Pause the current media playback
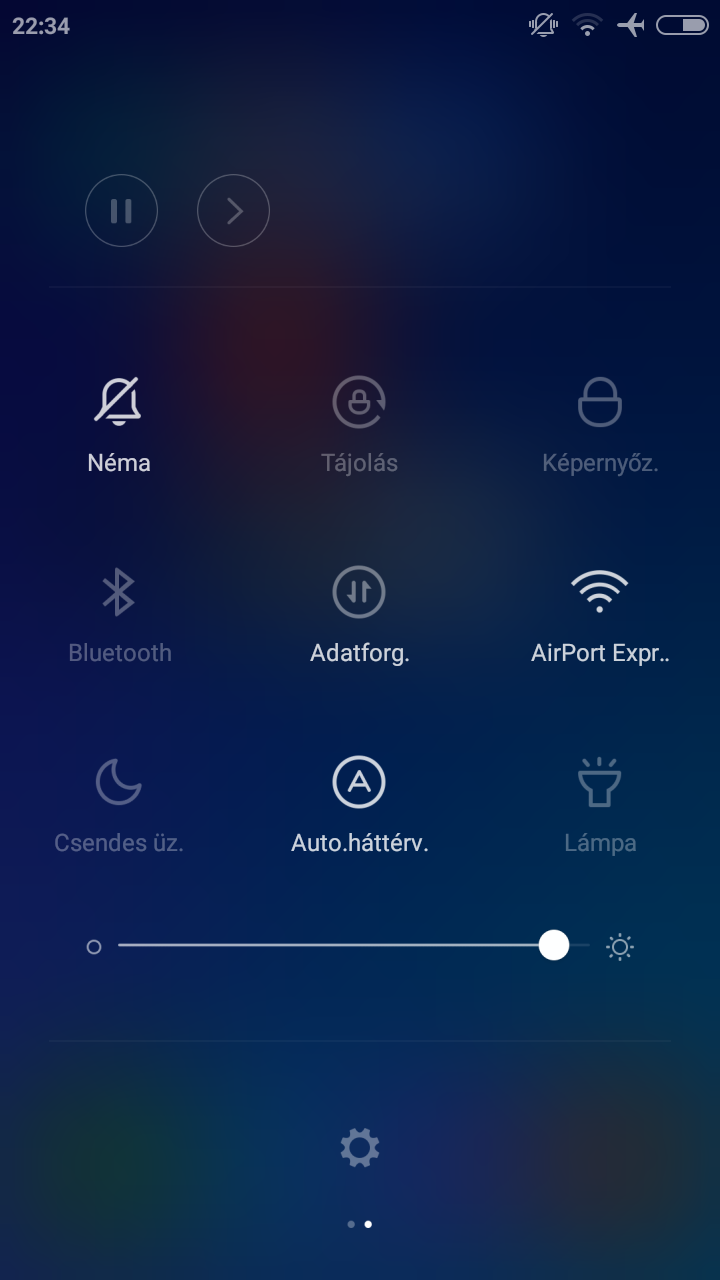Viewport: 720px width, 1280px height. 121,211
